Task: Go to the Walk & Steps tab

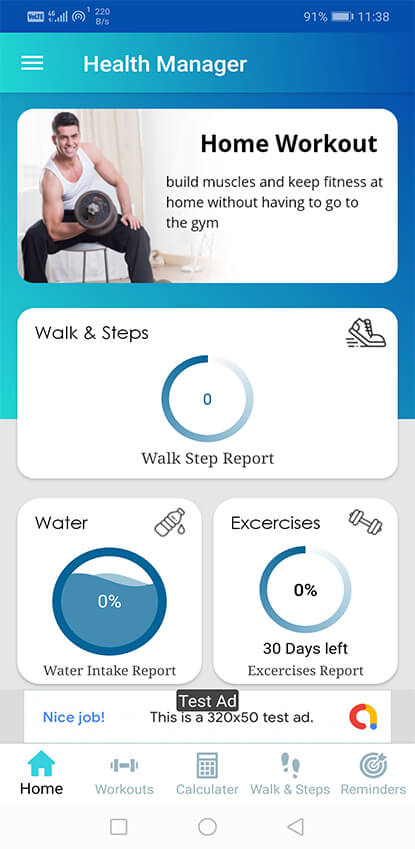Action: tap(290, 773)
